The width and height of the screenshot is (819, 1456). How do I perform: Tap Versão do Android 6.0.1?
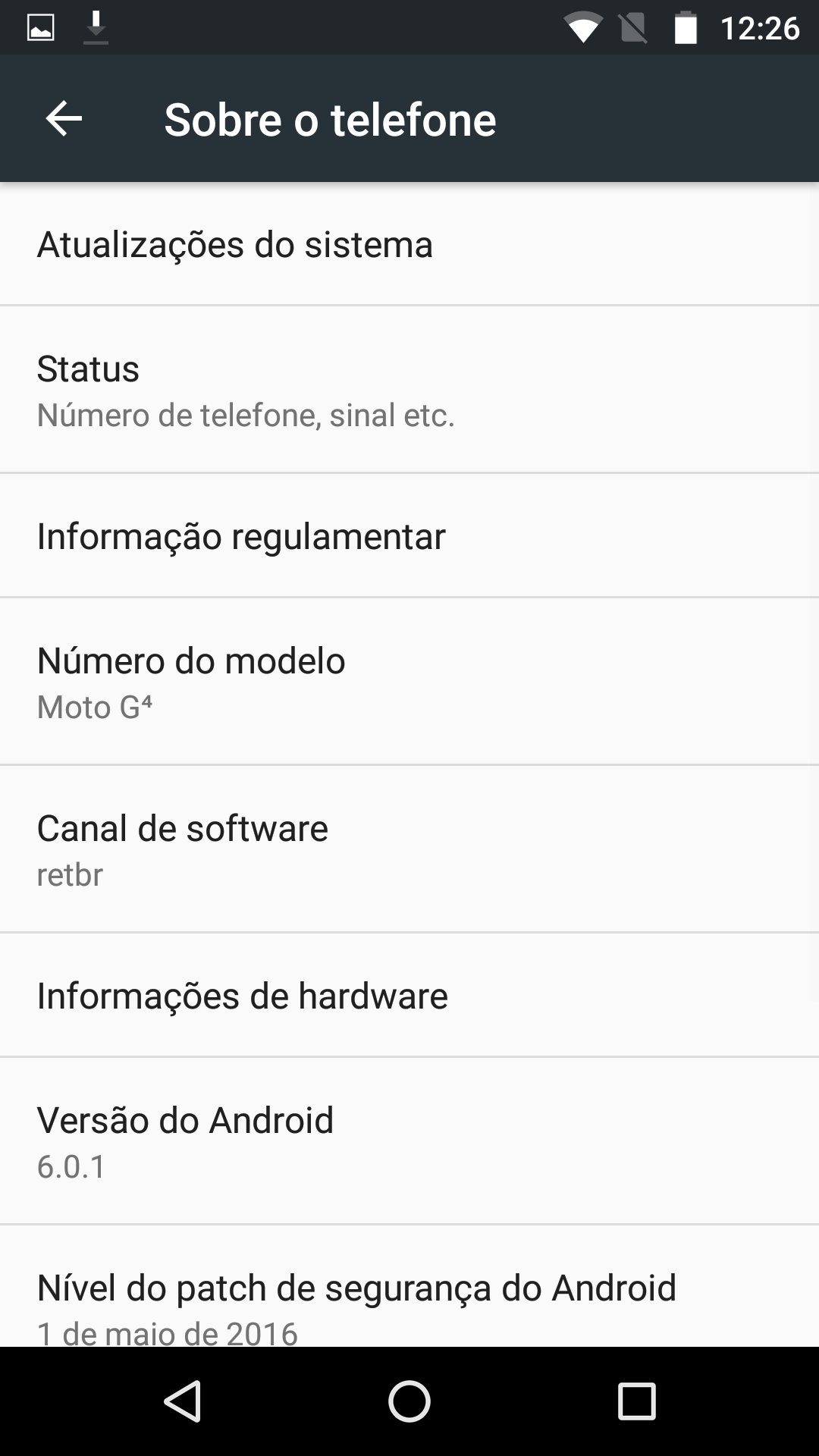[x=409, y=1141]
